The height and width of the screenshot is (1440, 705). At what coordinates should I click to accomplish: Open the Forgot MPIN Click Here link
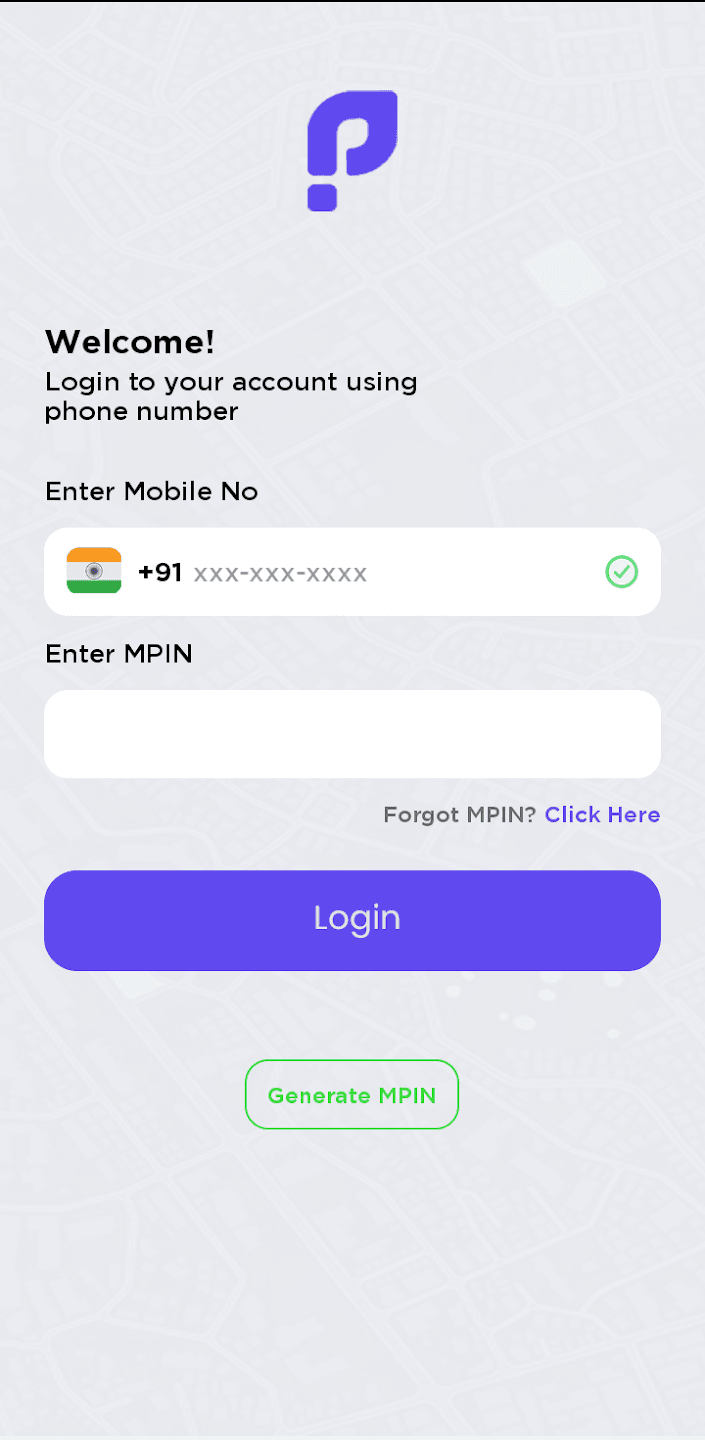click(x=602, y=815)
